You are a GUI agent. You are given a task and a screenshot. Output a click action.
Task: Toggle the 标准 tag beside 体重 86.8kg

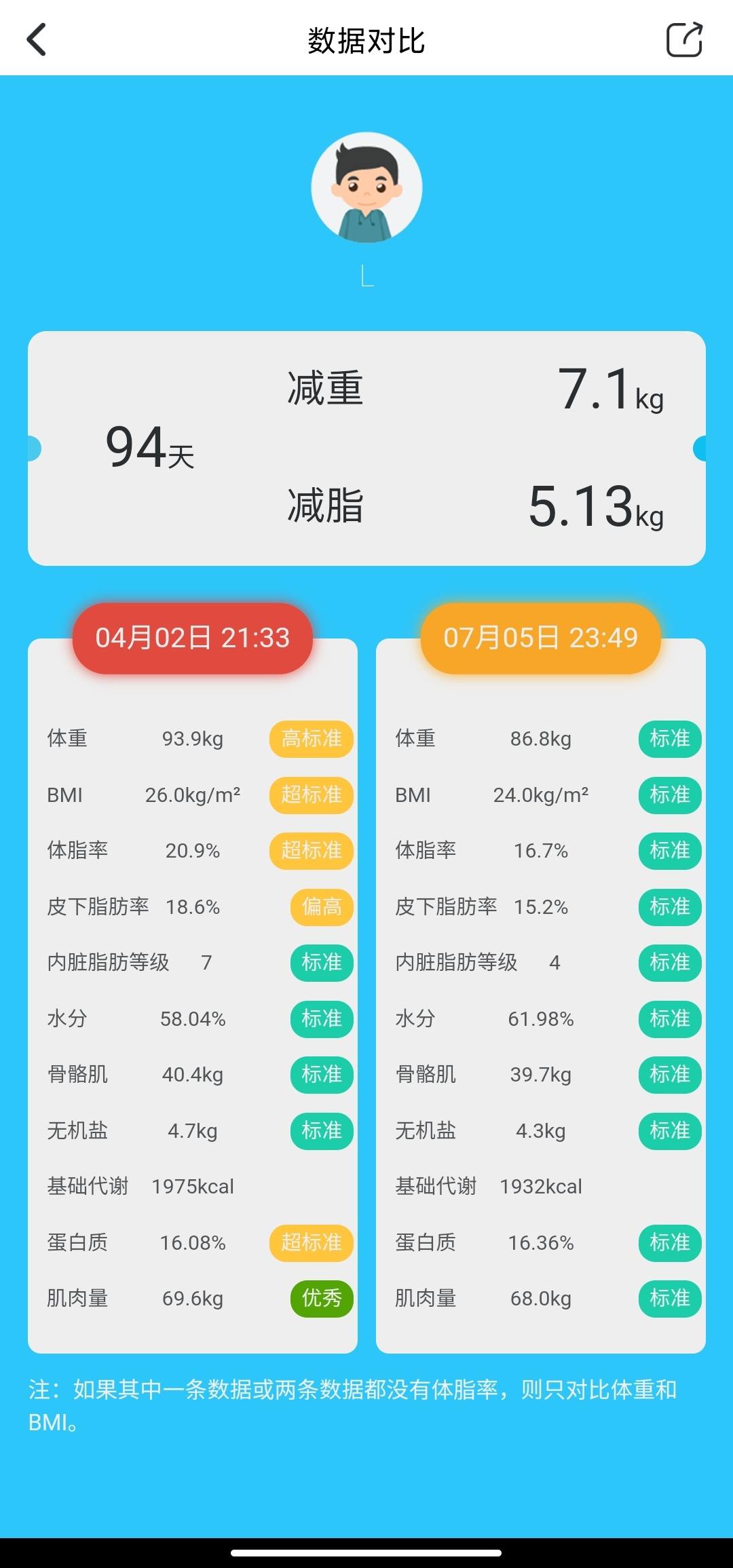click(669, 740)
